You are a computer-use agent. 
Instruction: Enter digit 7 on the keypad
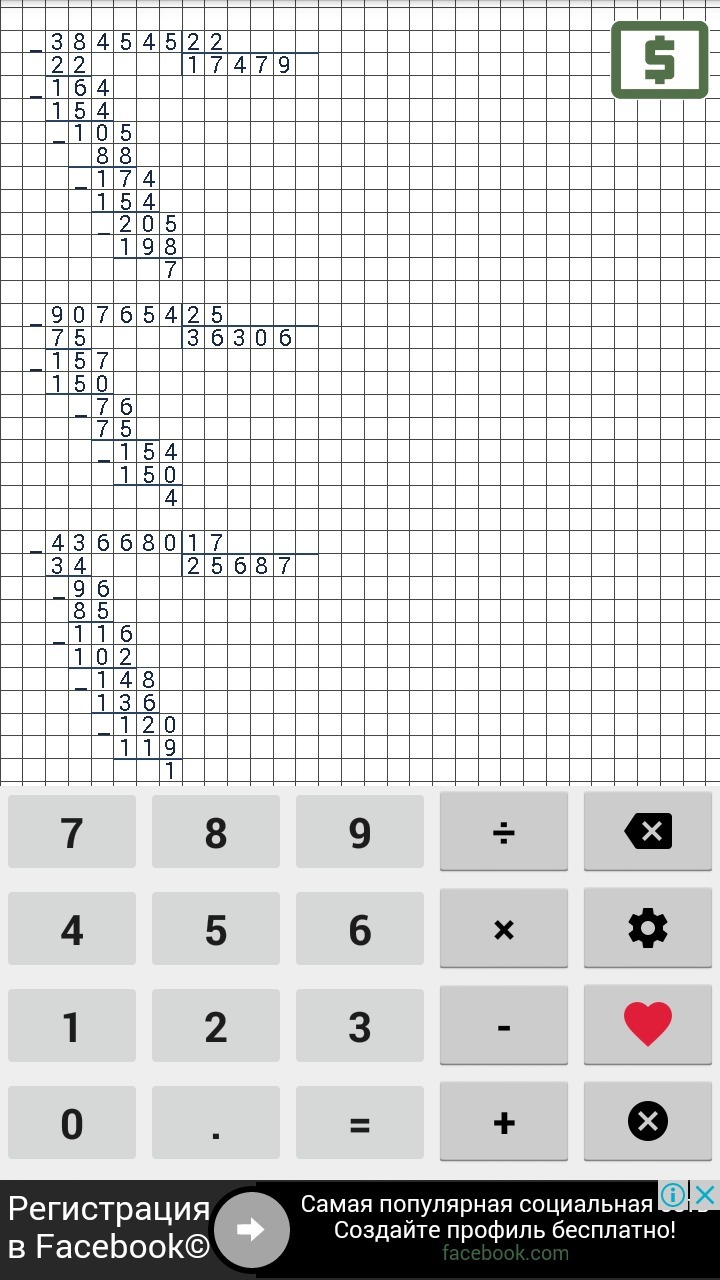tap(72, 832)
